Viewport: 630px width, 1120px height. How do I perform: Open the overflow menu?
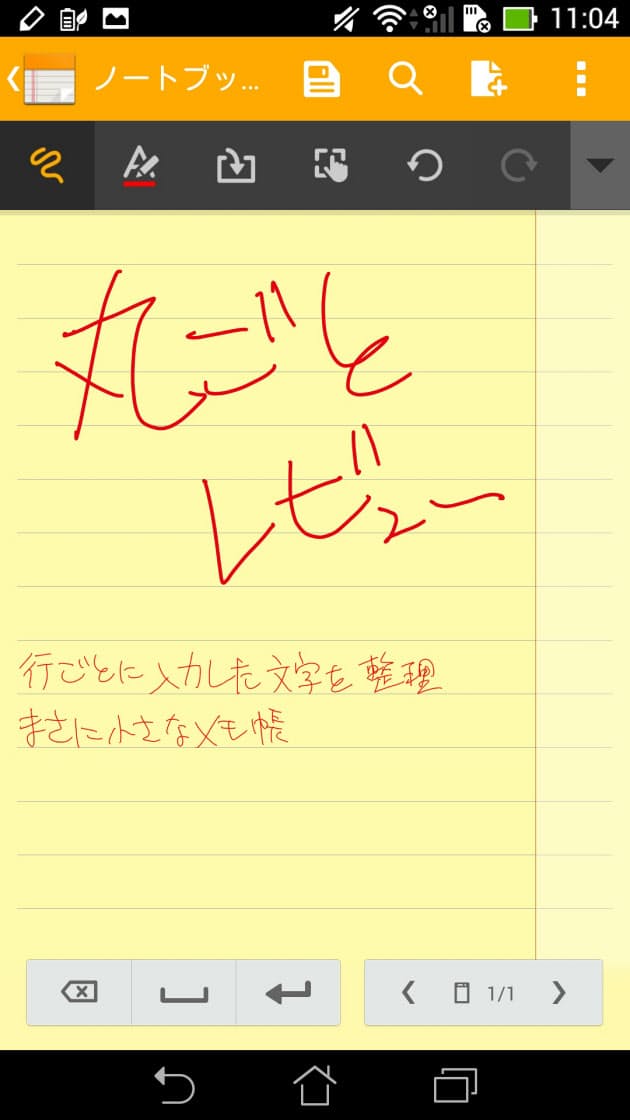point(581,79)
